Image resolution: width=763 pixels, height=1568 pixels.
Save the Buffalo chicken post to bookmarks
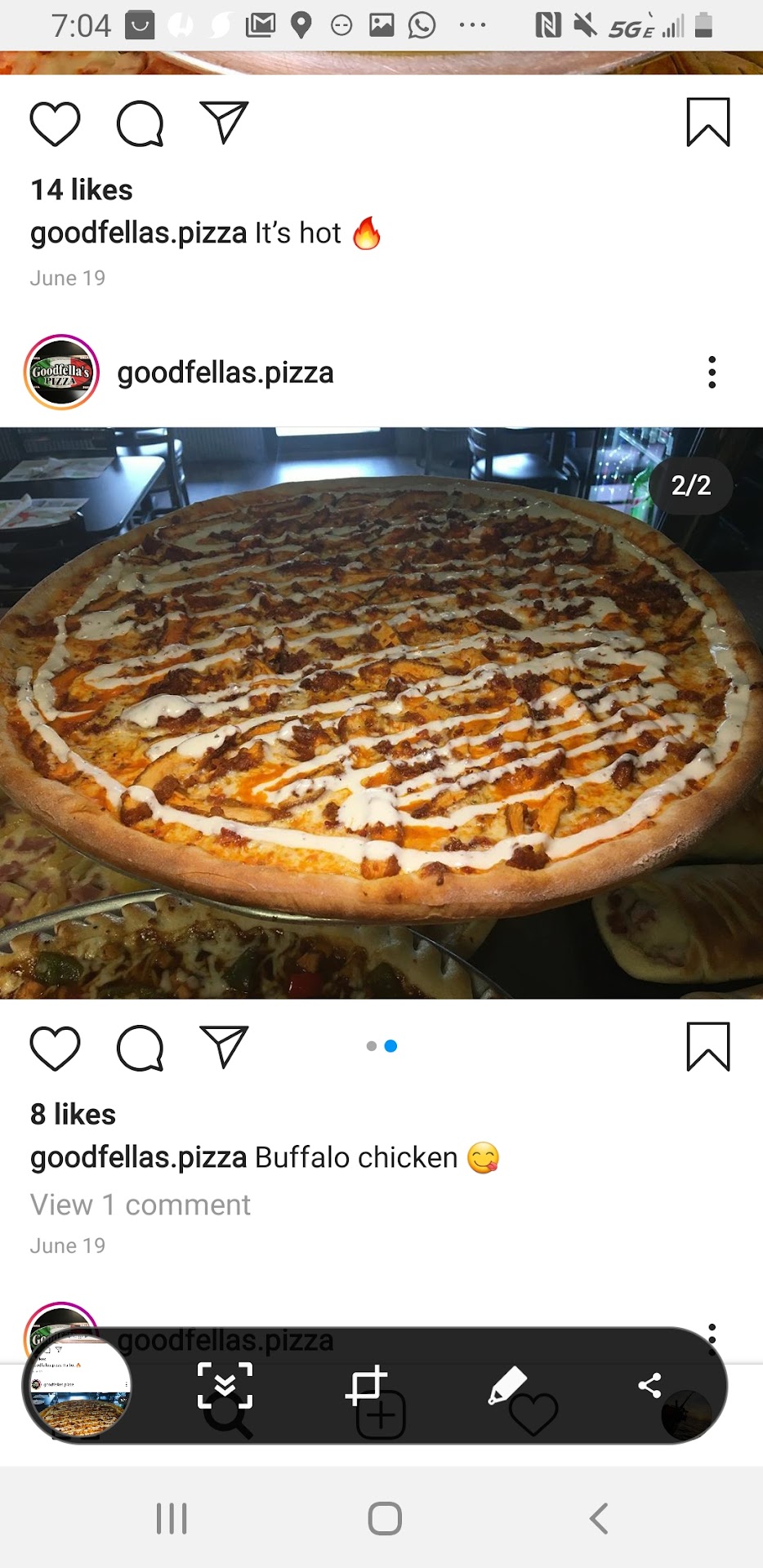click(x=707, y=1046)
